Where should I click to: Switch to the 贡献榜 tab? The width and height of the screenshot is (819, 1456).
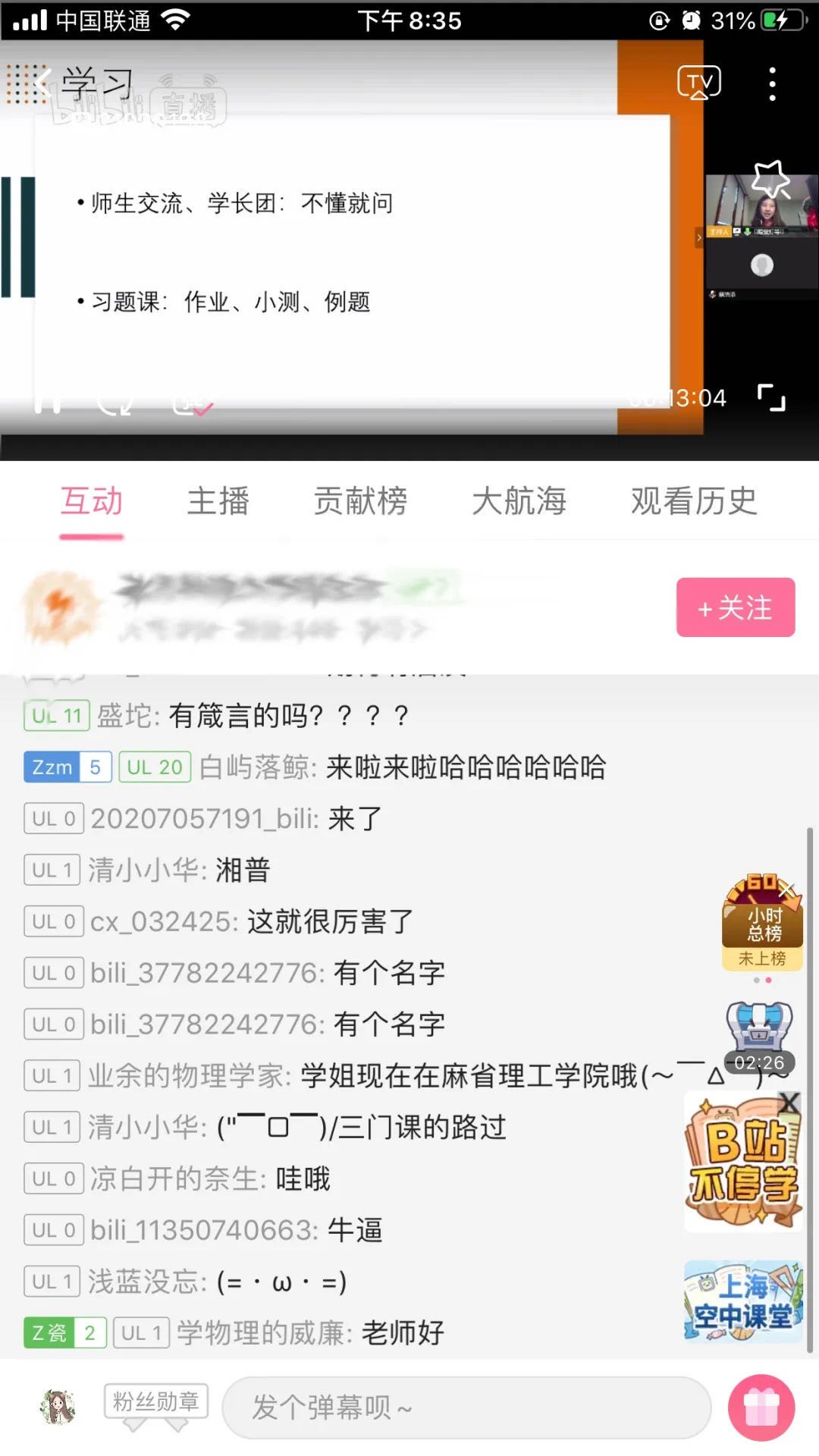(x=360, y=501)
